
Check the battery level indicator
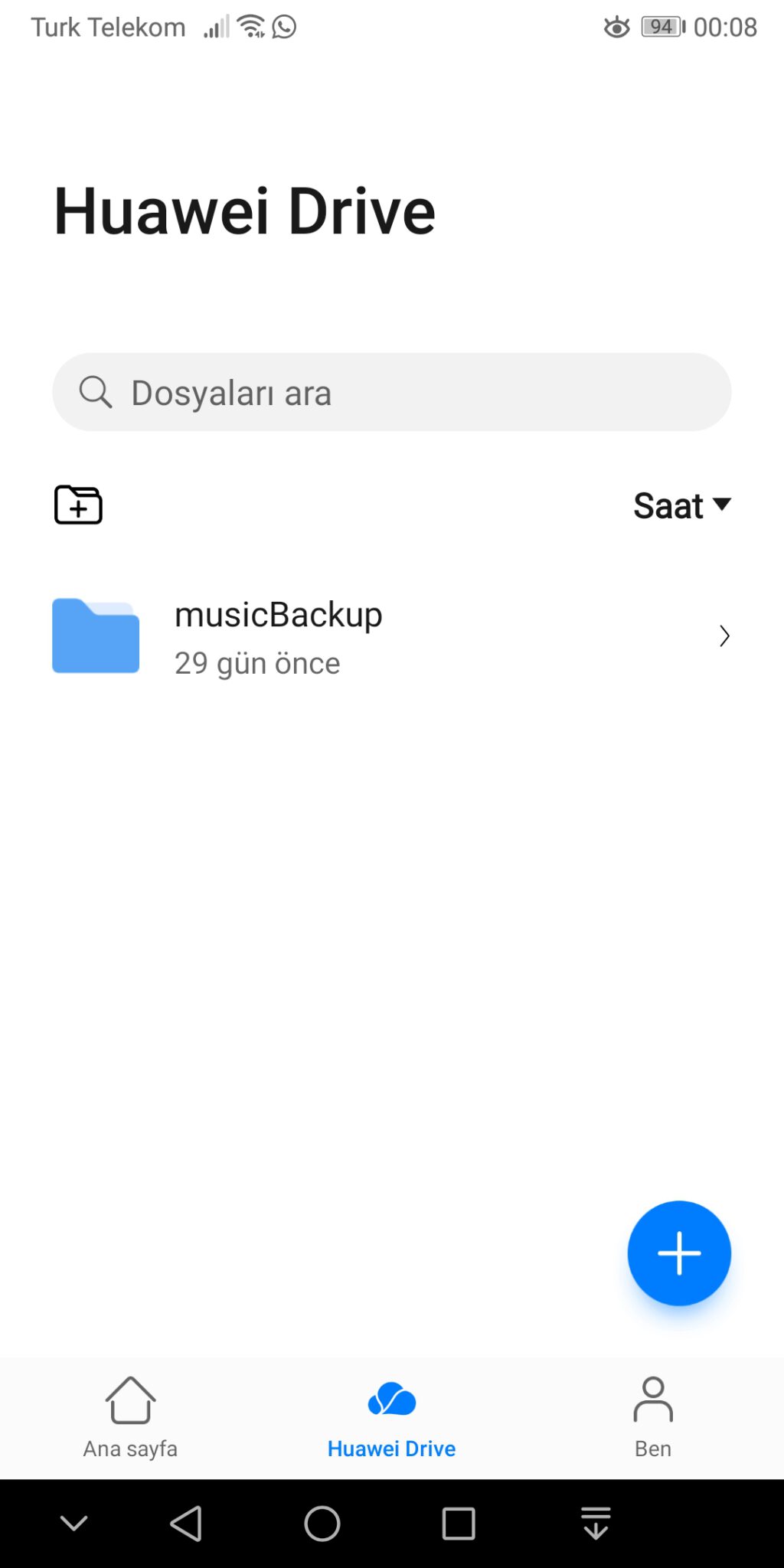click(x=657, y=27)
